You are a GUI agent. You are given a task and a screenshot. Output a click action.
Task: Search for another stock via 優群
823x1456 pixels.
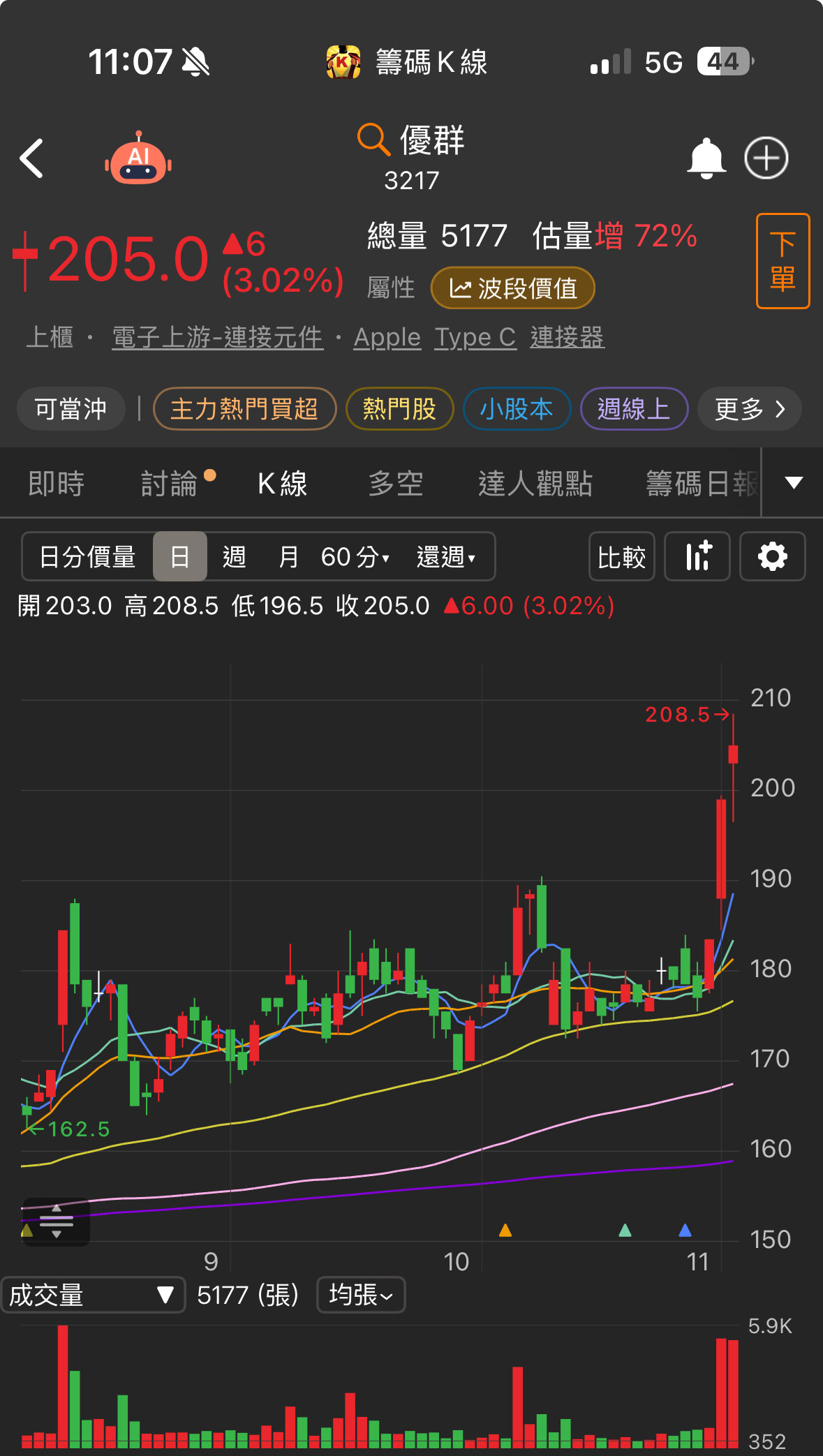point(412,142)
